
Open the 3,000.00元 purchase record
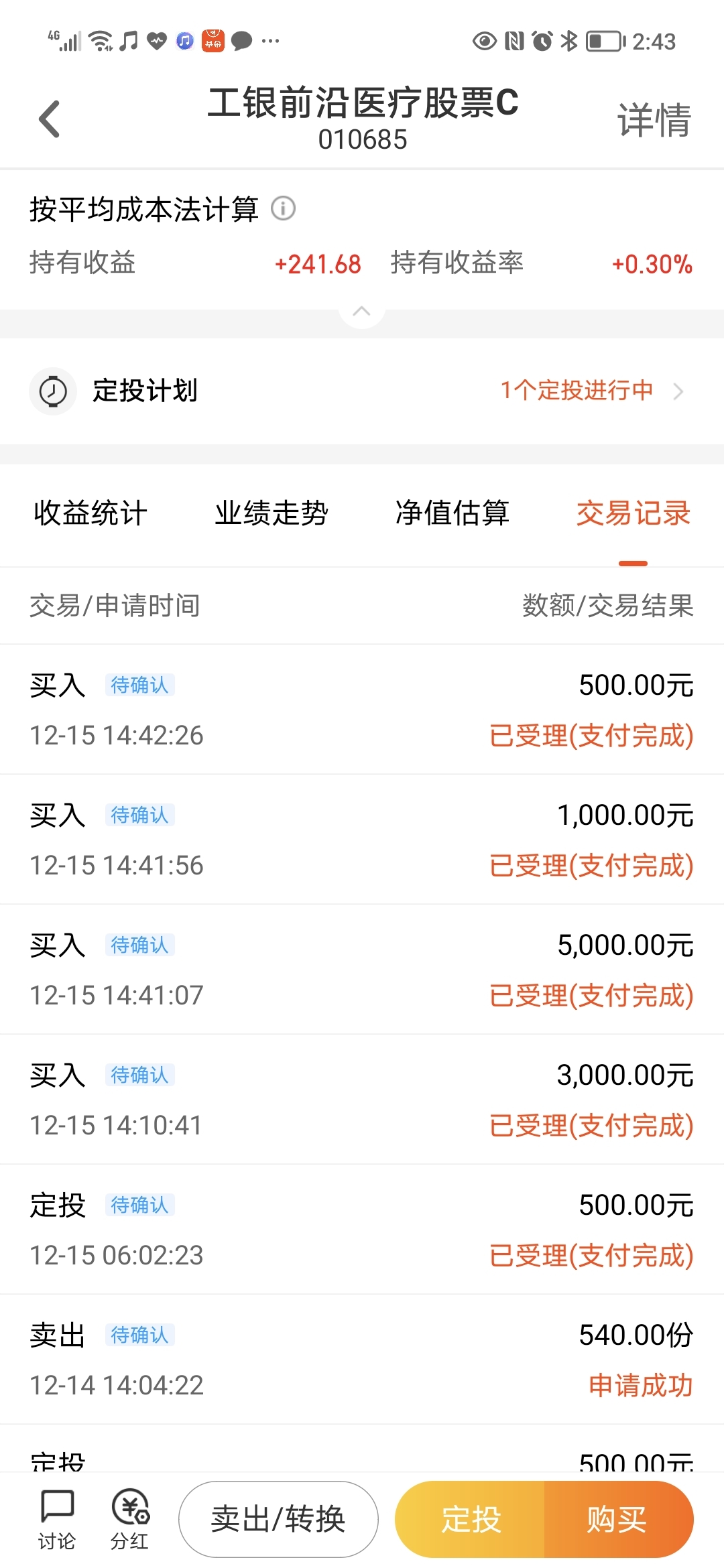tap(362, 1100)
